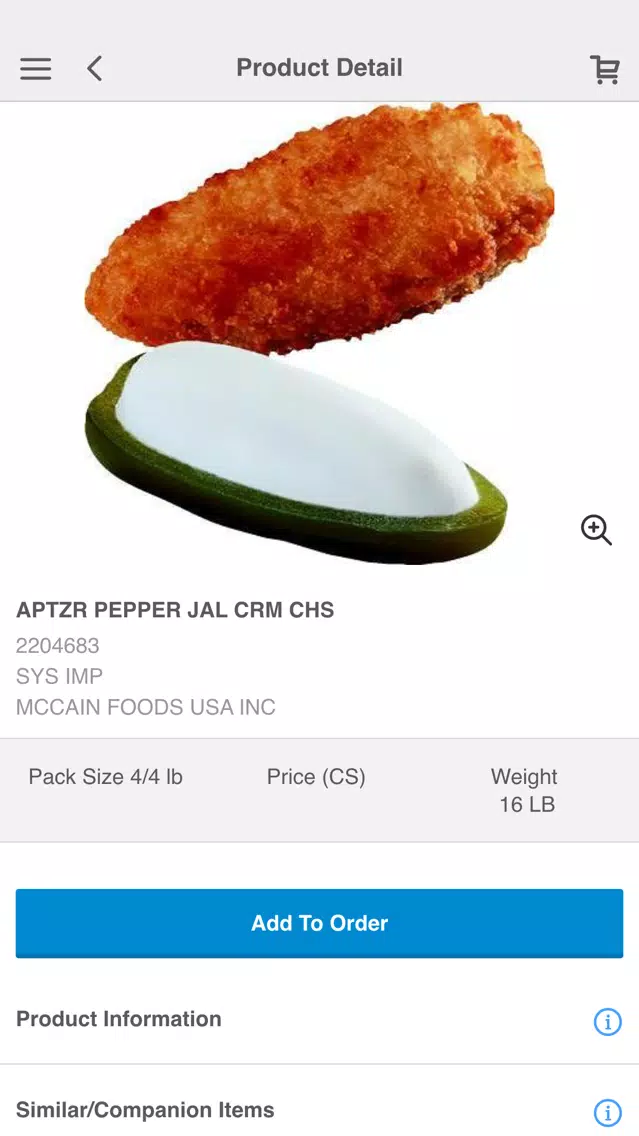
Task: Open the hamburger drawer menu
Action: pyautogui.click(x=36, y=69)
